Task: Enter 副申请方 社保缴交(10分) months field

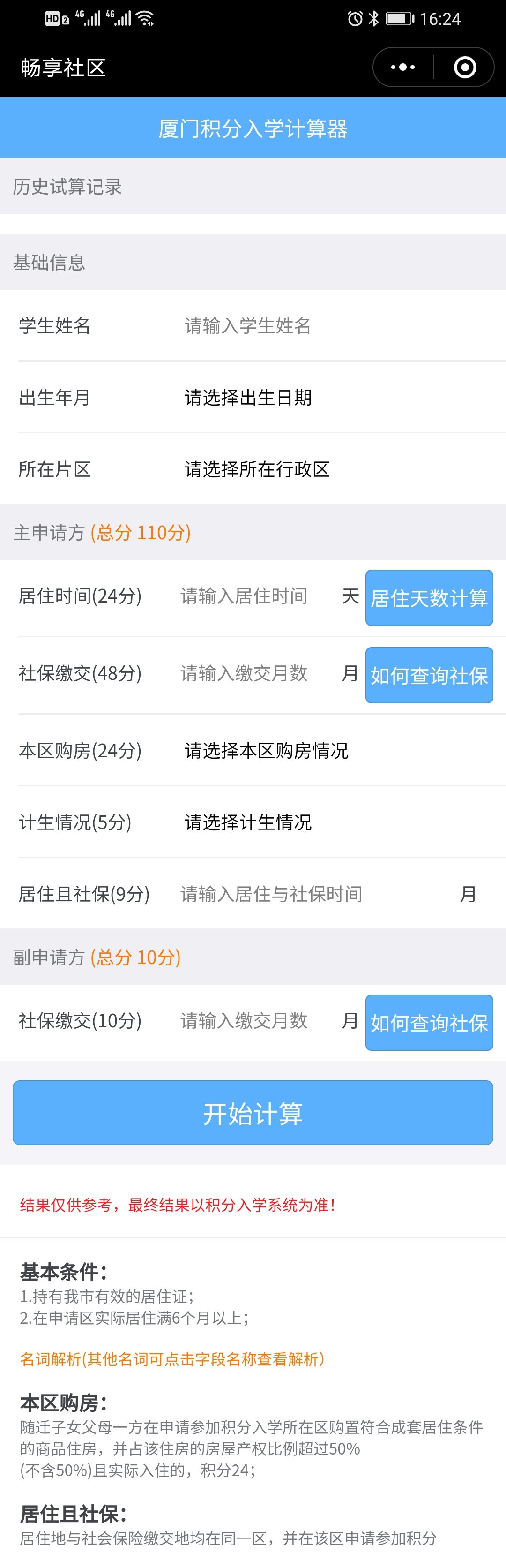Action: coord(255,1021)
